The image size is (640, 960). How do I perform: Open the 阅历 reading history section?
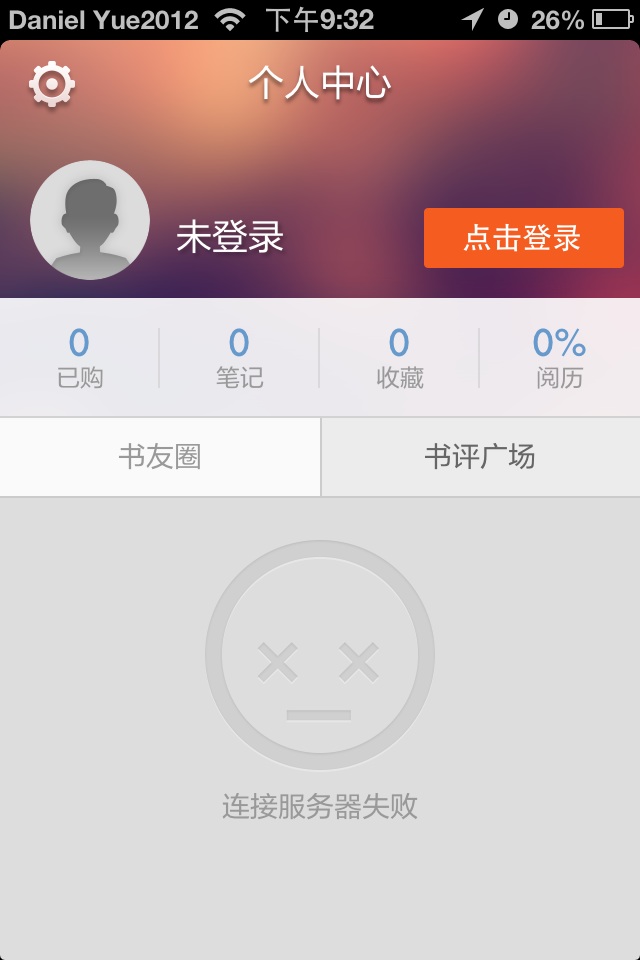[x=559, y=357]
